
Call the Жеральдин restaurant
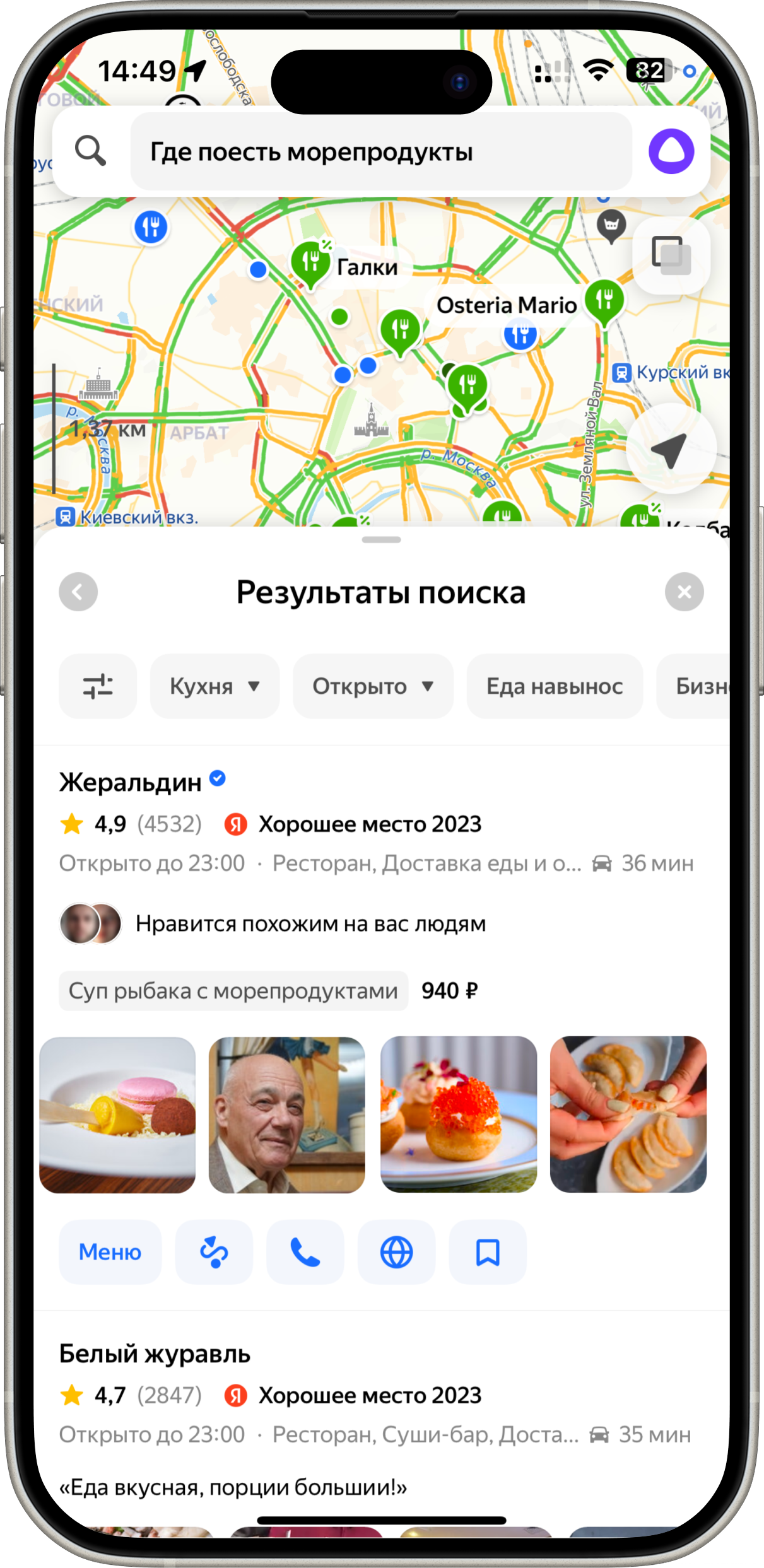305,1252
